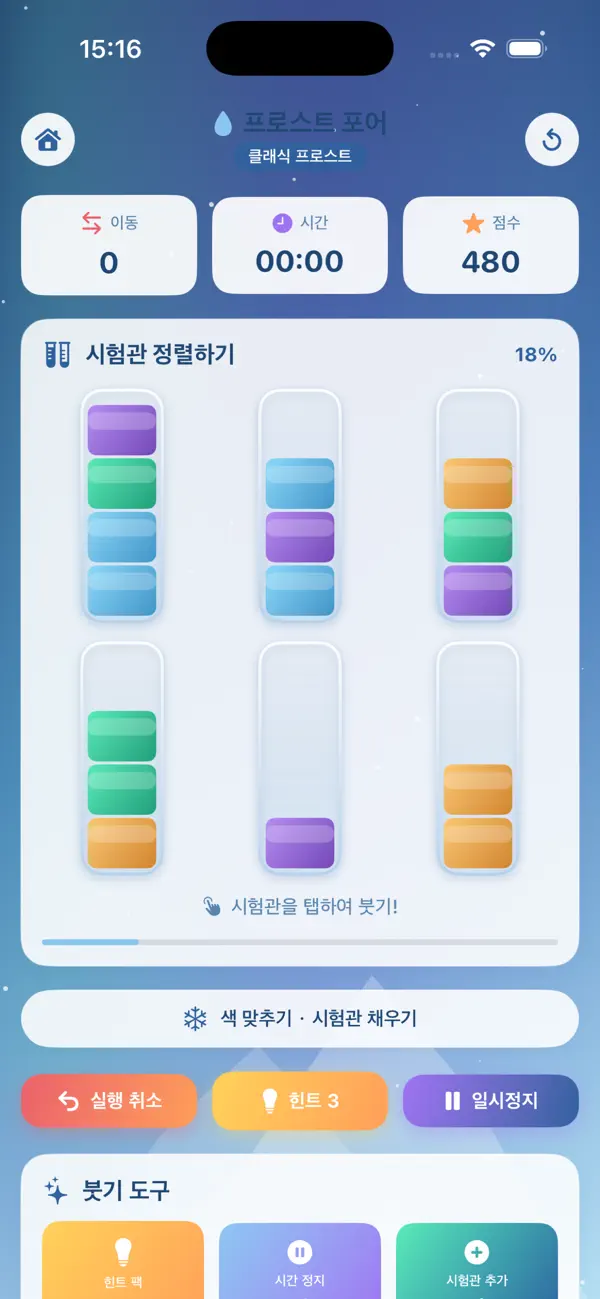Tap the tube with two green blocks over orange

(x=122, y=758)
